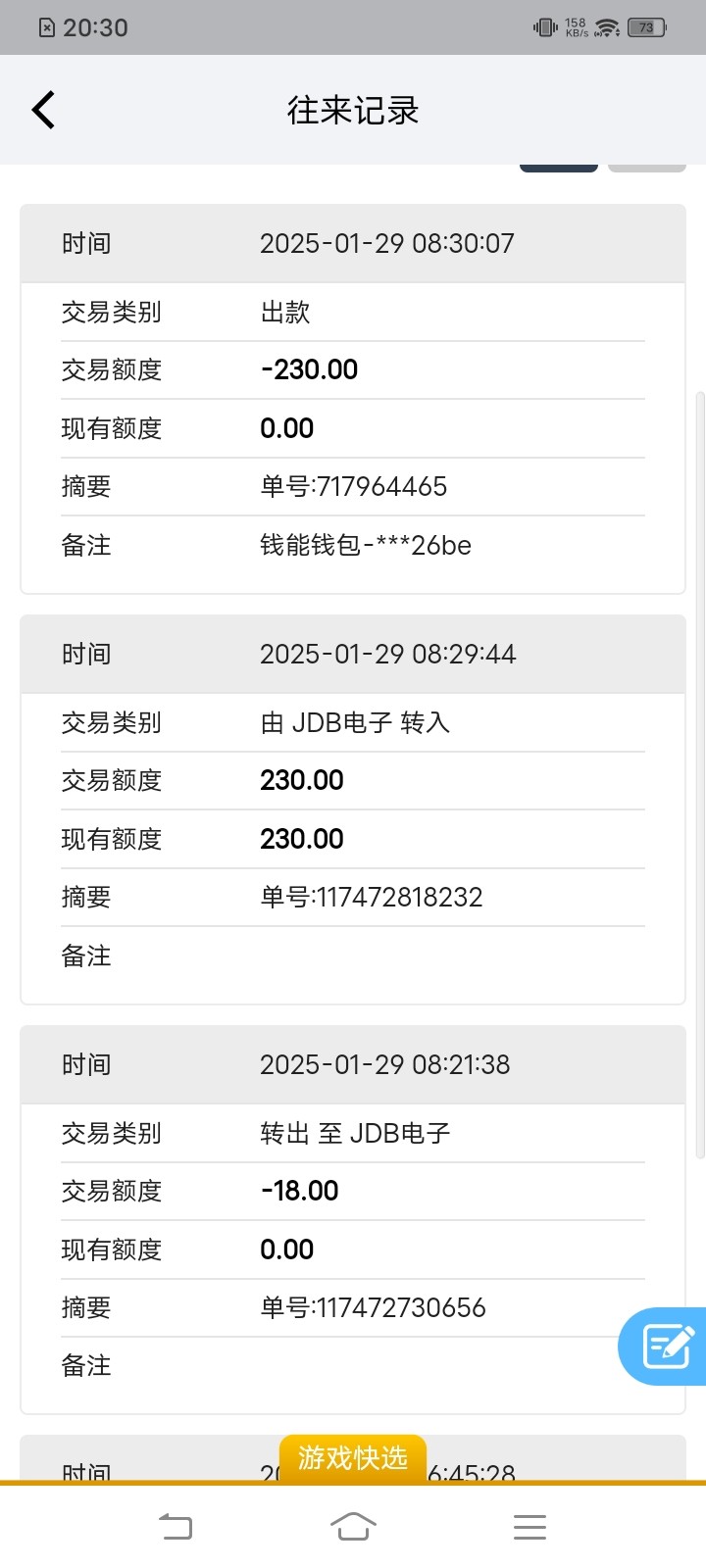This screenshot has width=706, height=1568.
Task: Go back from the 往来记录 page
Action: 43,110
